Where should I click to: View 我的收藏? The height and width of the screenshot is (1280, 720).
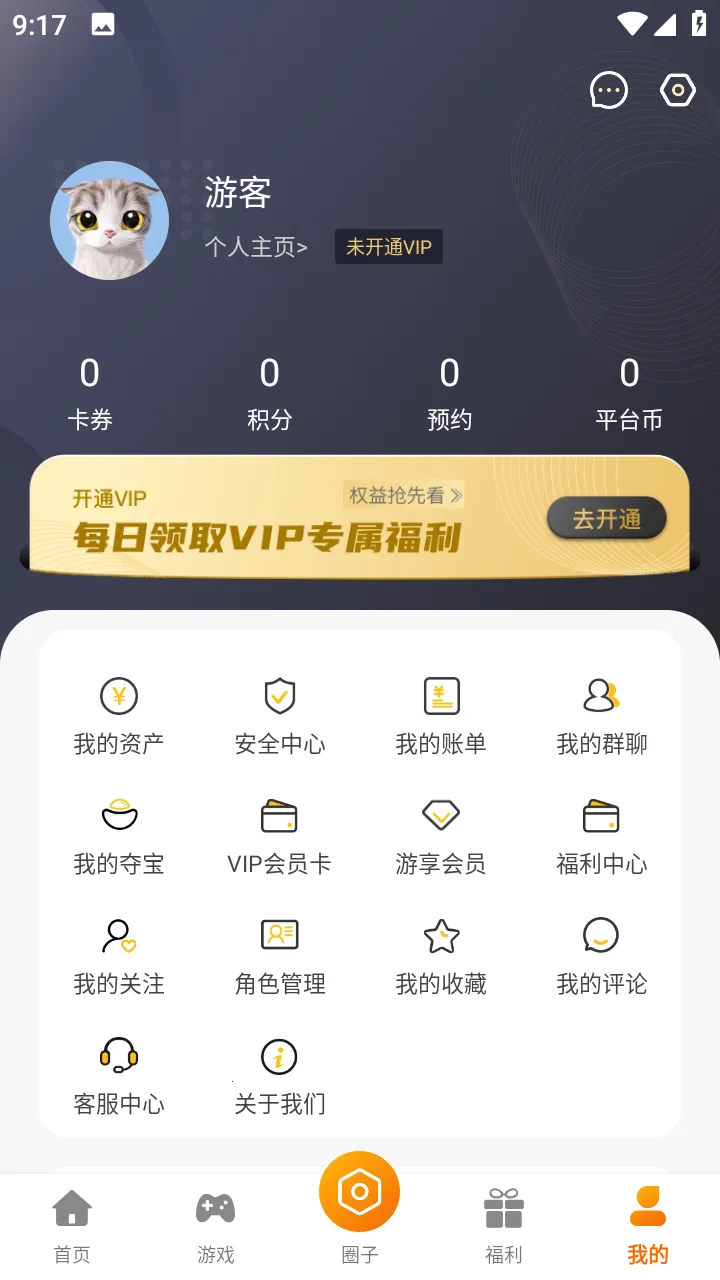tap(441, 956)
